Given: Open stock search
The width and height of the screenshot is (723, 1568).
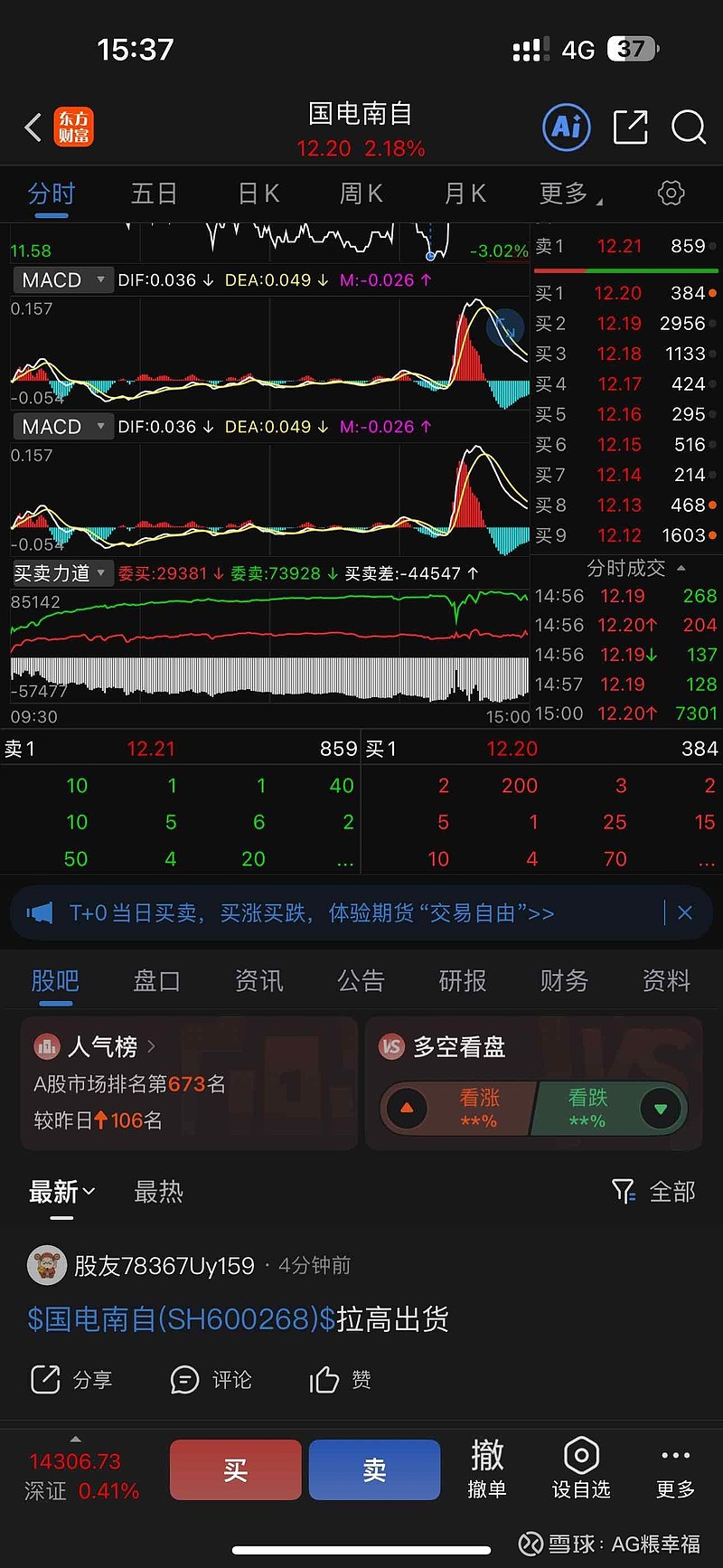Looking at the screenshot, I should [x=688, y=128].
